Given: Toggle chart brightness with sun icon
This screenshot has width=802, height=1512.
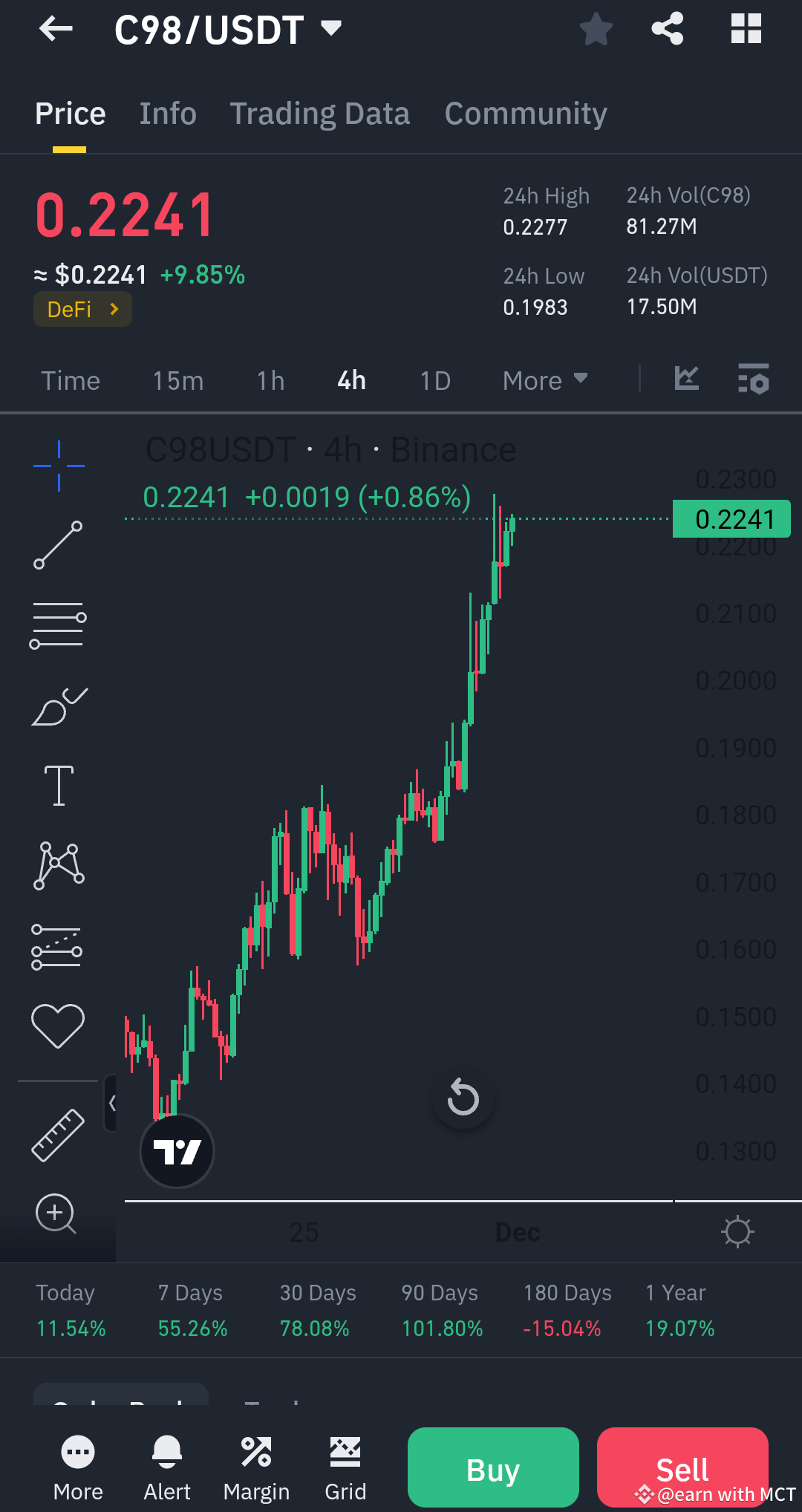Looking at the screenshot, I should (x=737, y=1231).
